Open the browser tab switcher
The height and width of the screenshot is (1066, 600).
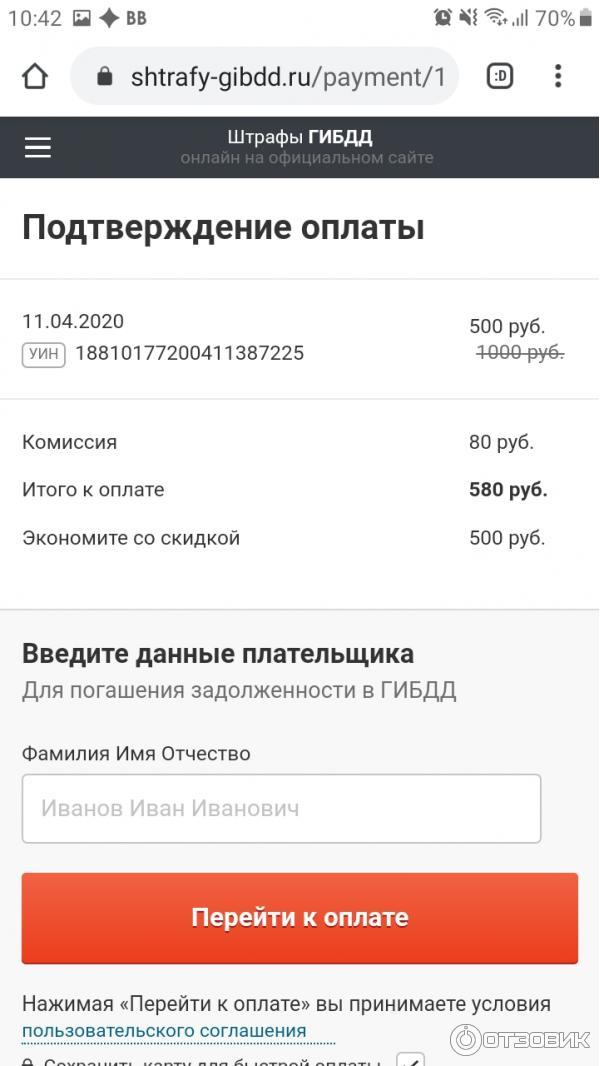(499, 76)
